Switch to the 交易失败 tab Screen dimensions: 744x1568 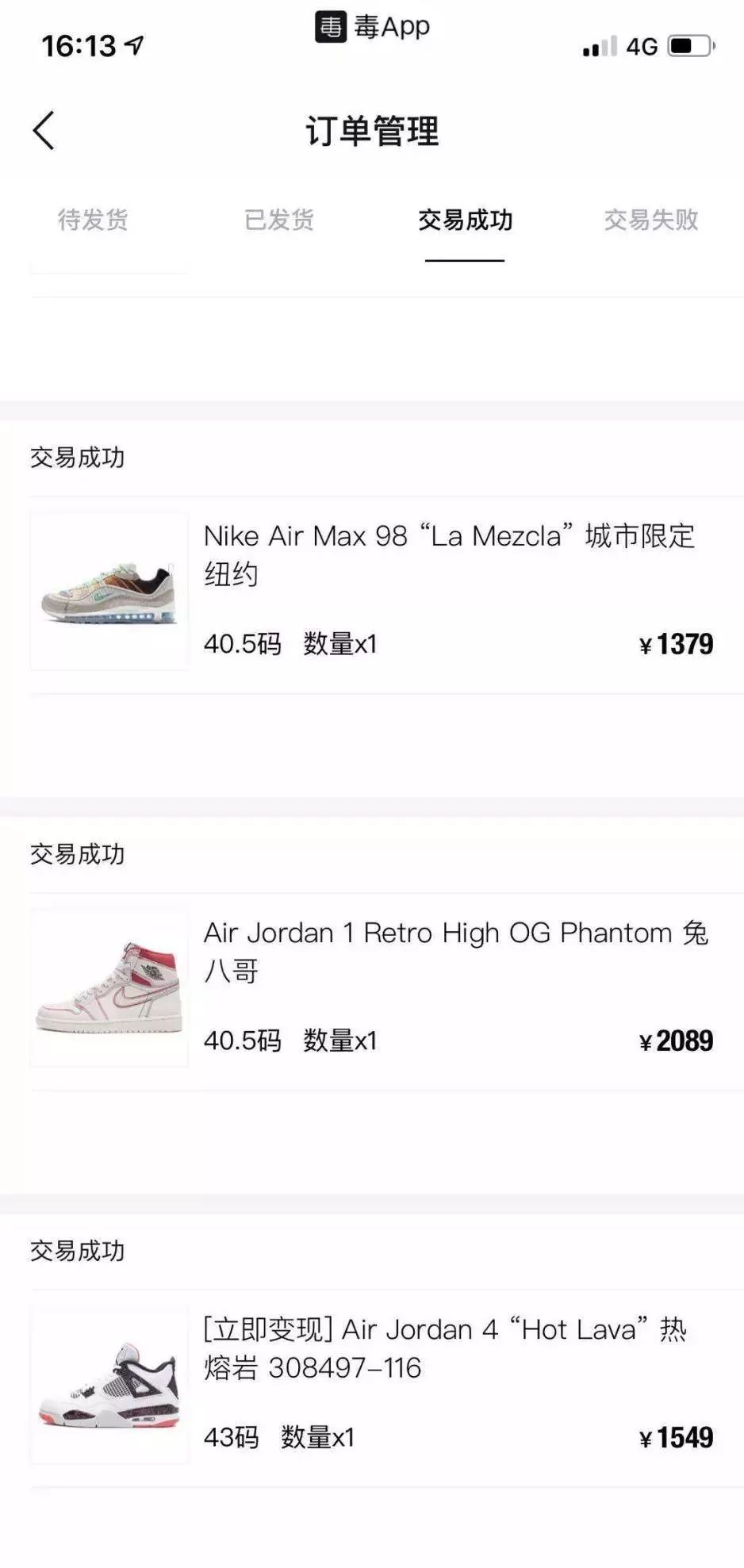pos(651,220)
